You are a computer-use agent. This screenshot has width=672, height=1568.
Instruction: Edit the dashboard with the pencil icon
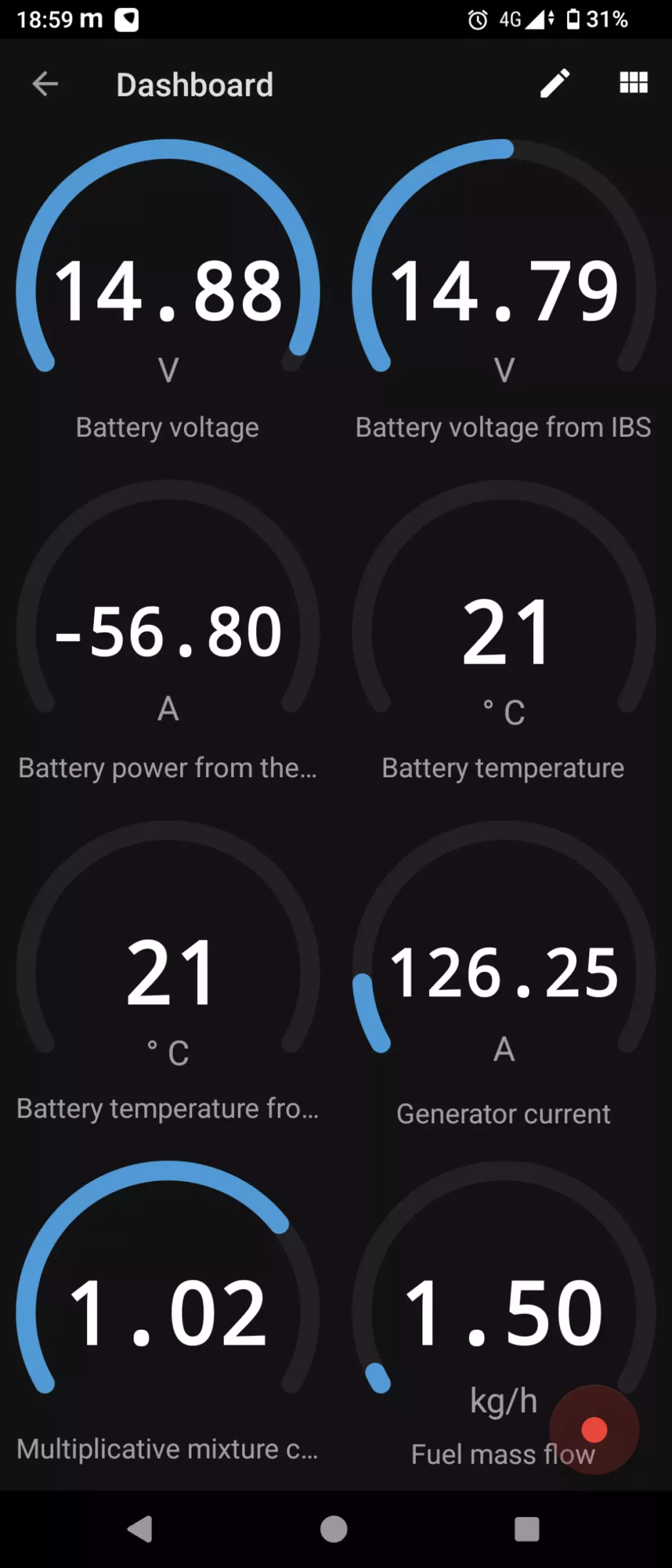tap(555, 83)
